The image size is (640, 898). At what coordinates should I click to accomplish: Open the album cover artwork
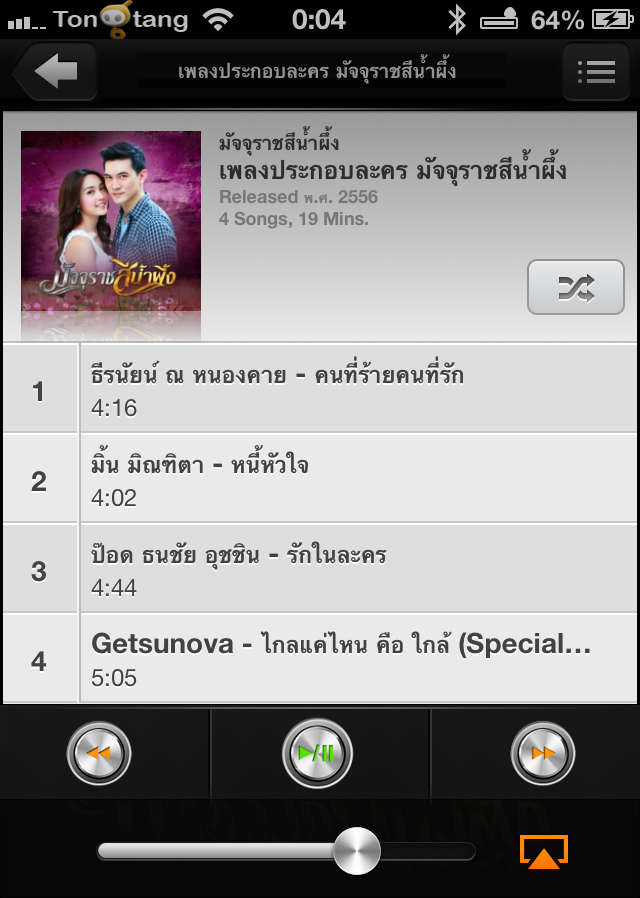click(x=111, y=221)
